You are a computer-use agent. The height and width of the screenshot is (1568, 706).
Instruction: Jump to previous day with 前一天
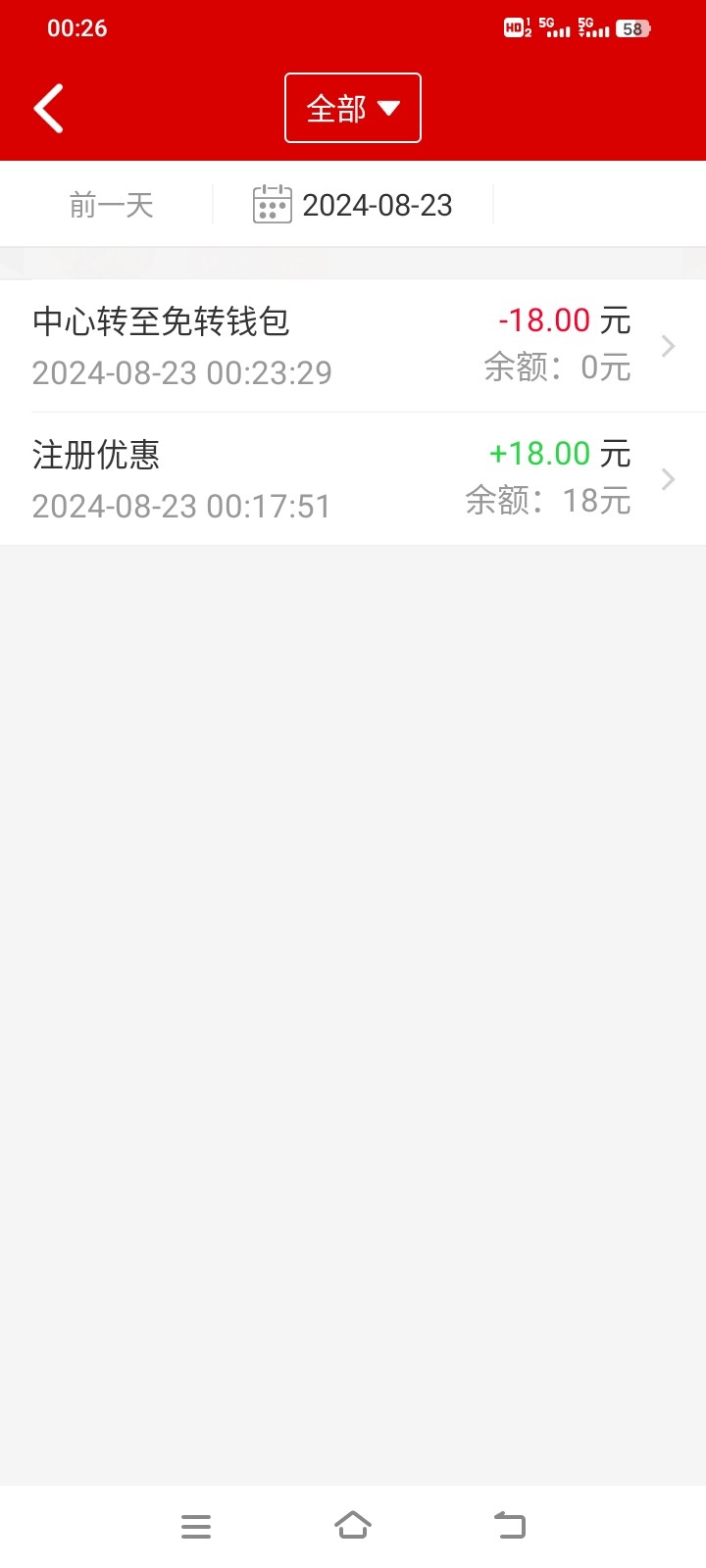point(112,205)
